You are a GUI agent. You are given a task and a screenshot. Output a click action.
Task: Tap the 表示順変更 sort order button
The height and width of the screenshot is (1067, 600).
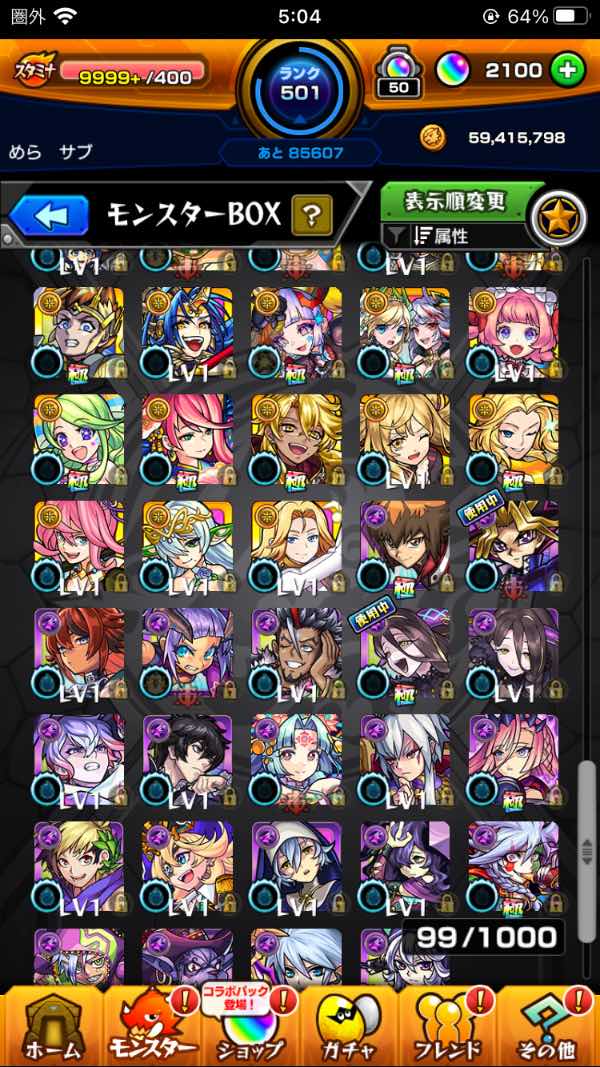coord(454,201)
